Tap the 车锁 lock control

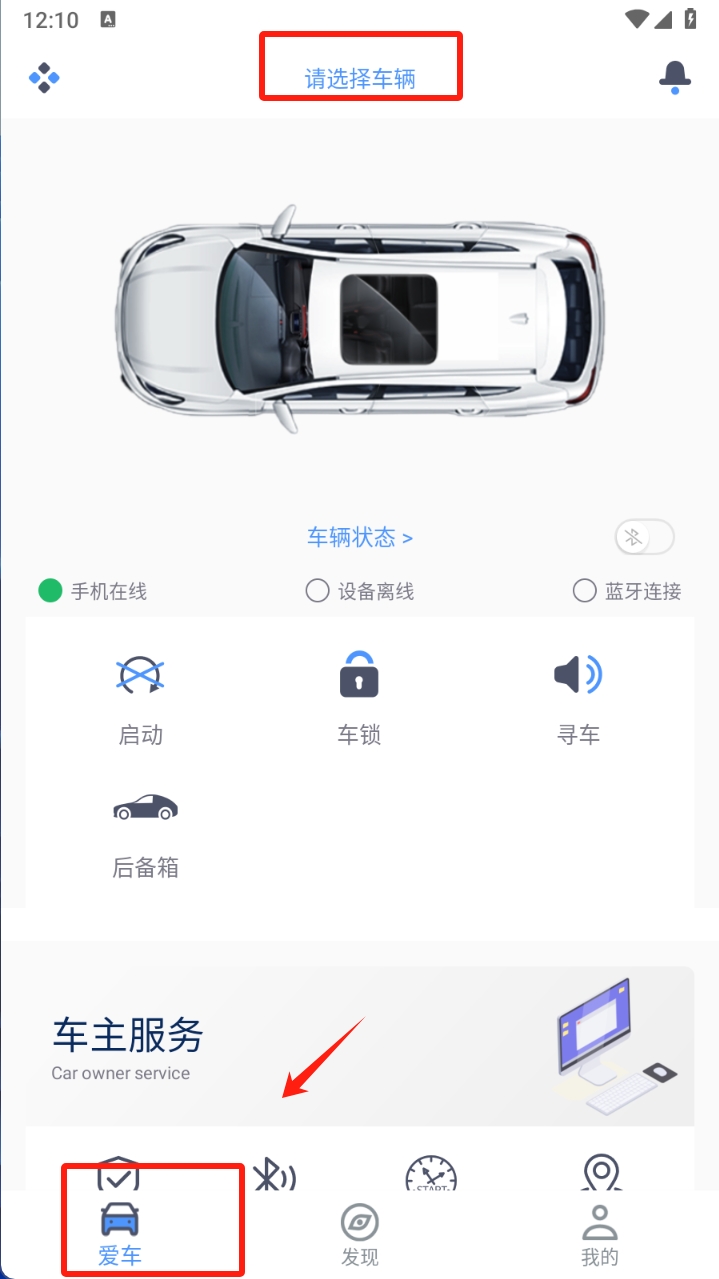359,699
